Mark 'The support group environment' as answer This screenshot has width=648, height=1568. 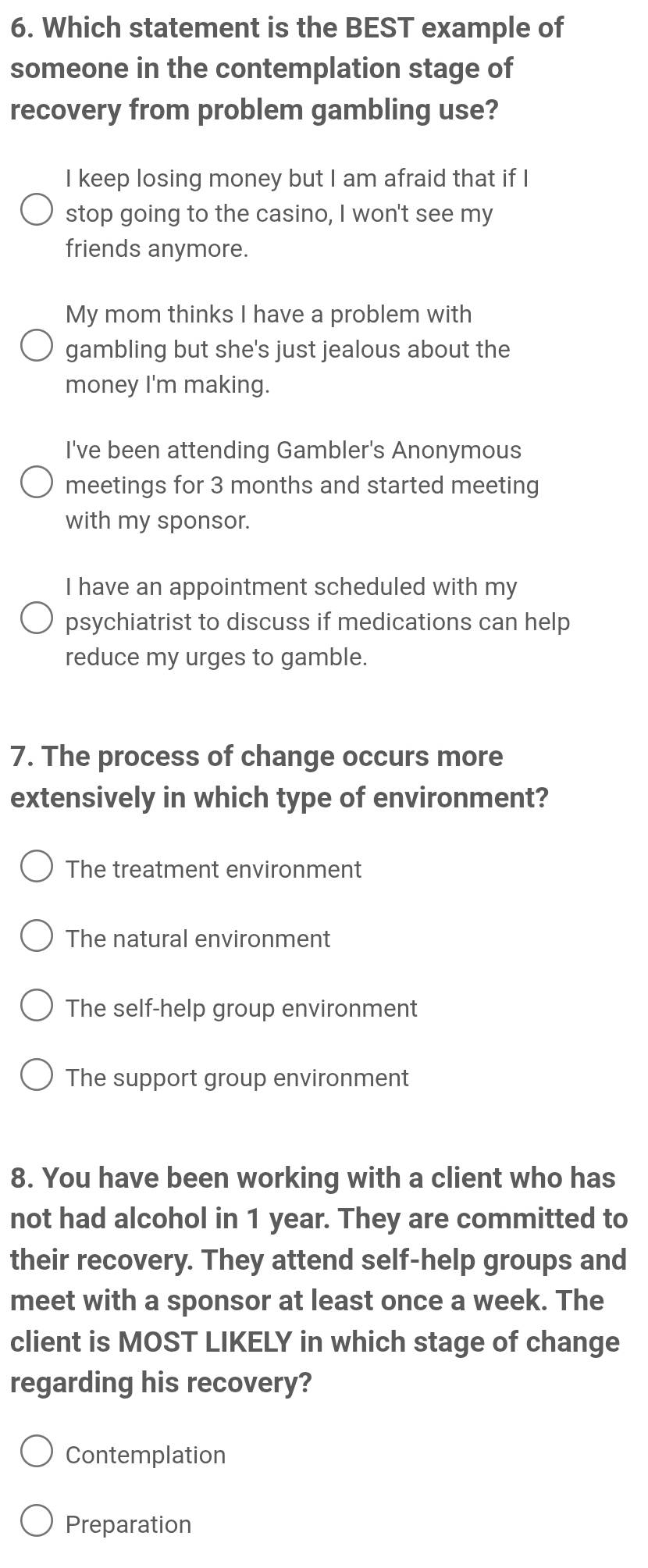[37, 1076]
